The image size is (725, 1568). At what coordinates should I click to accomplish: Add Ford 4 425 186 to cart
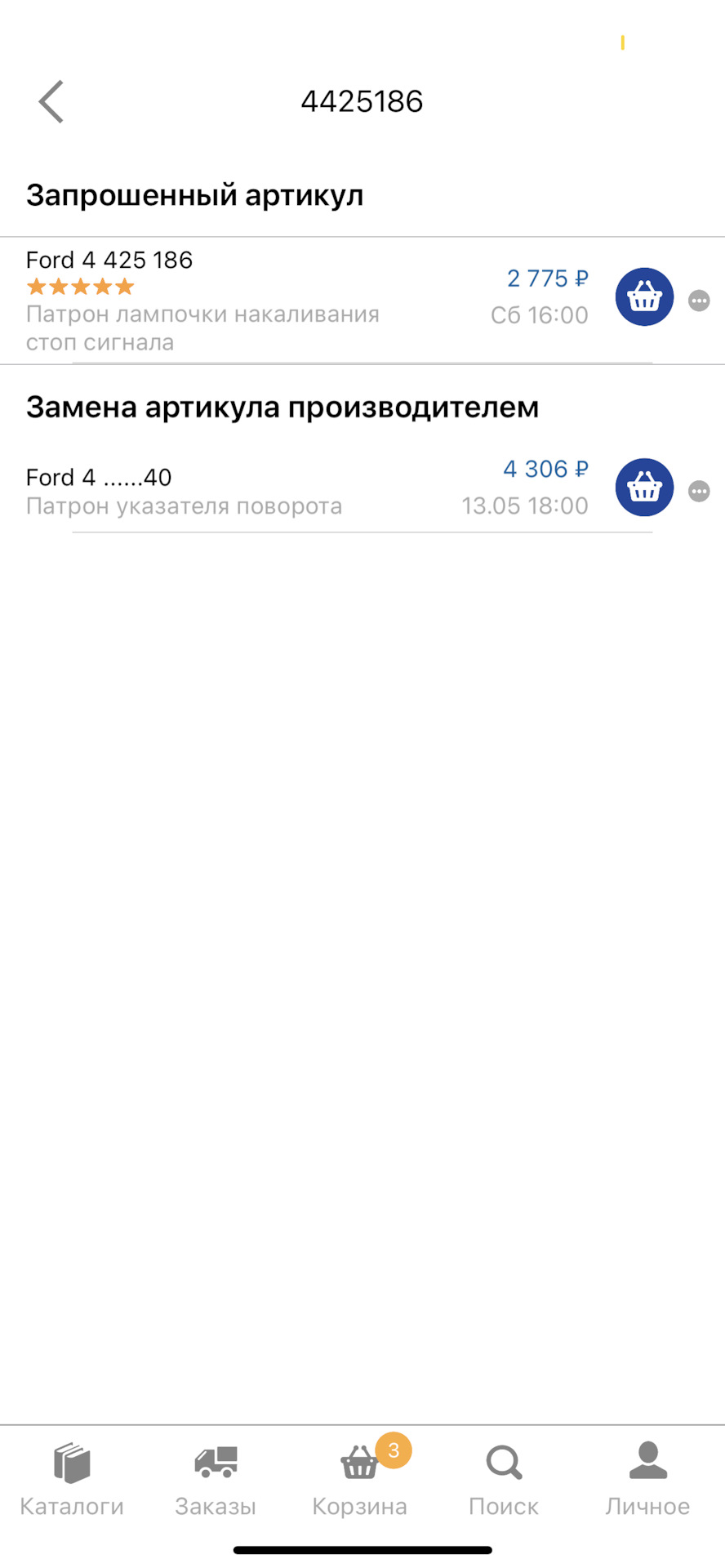[x=644, y=297]
